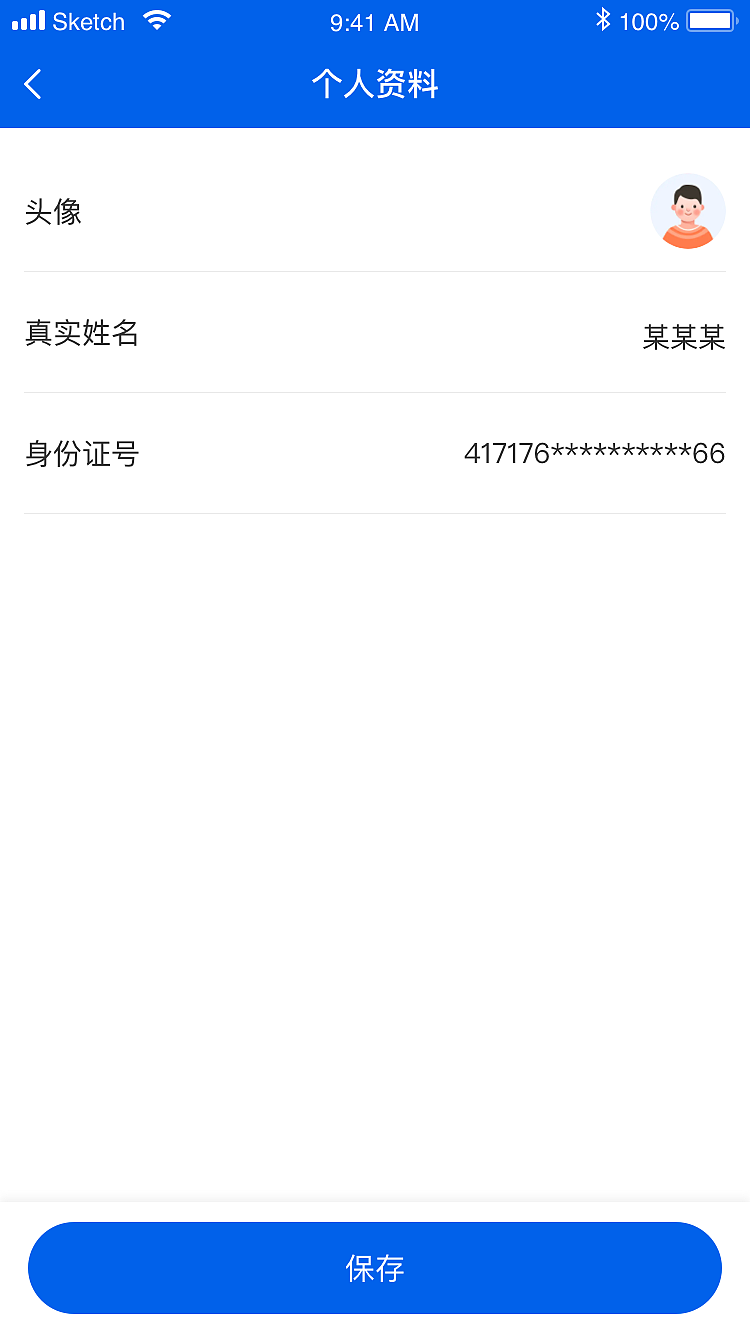Viewport: 750px width, 1334px height.
Task: Tap the 个人资料 page title
Action: tap(374, 84)
